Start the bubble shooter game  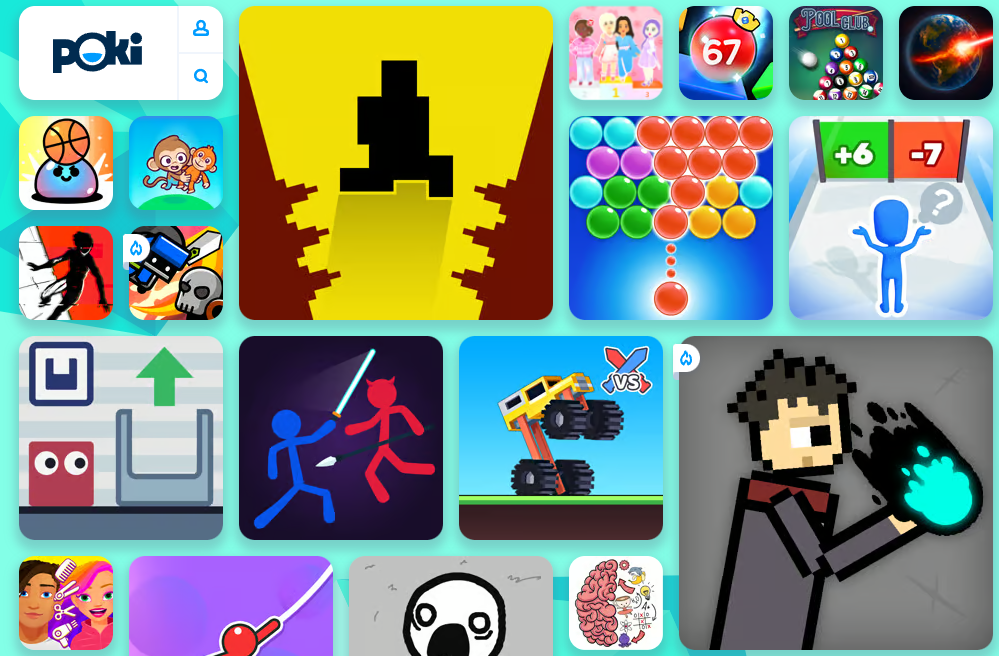tap(671, 218)
